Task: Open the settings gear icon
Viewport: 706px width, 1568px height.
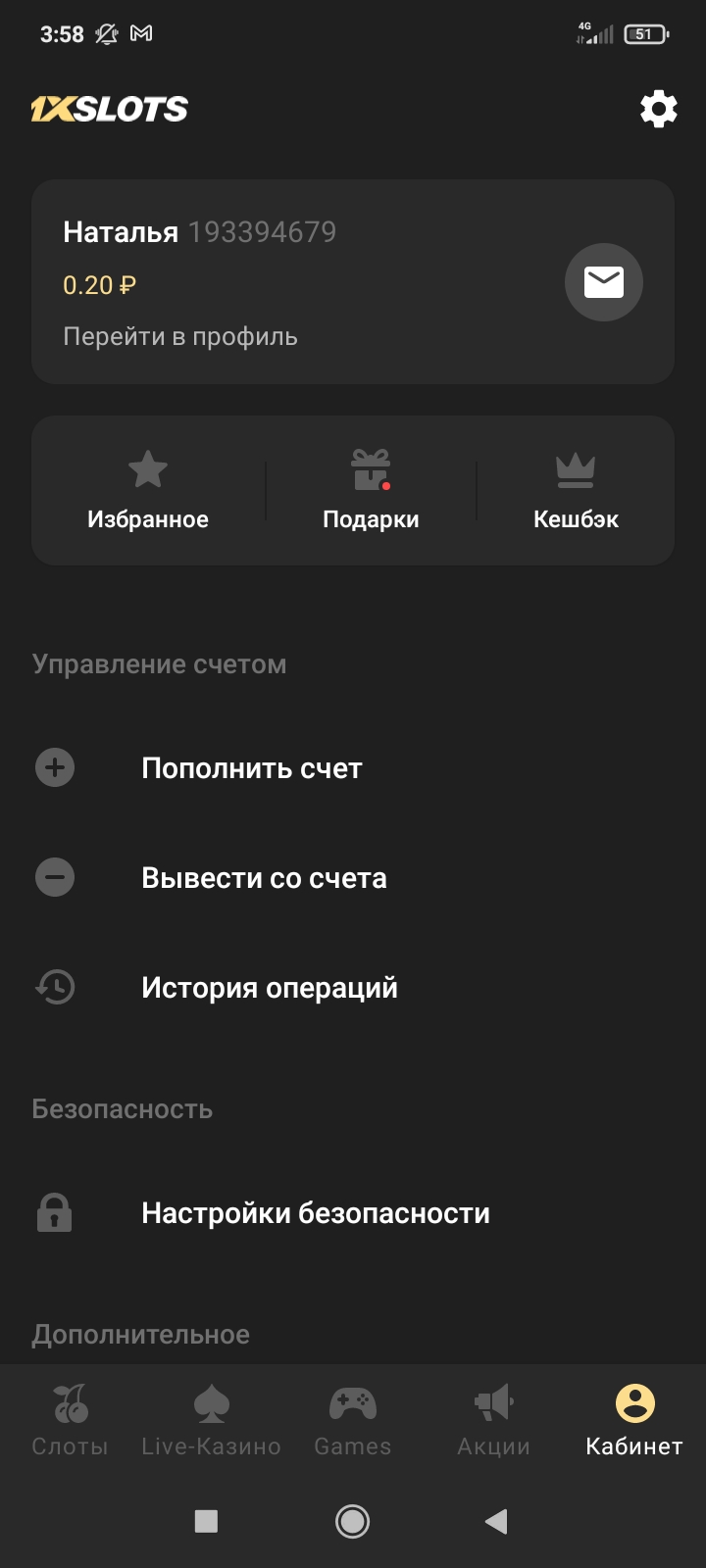Action: click(x=658, y=109)
